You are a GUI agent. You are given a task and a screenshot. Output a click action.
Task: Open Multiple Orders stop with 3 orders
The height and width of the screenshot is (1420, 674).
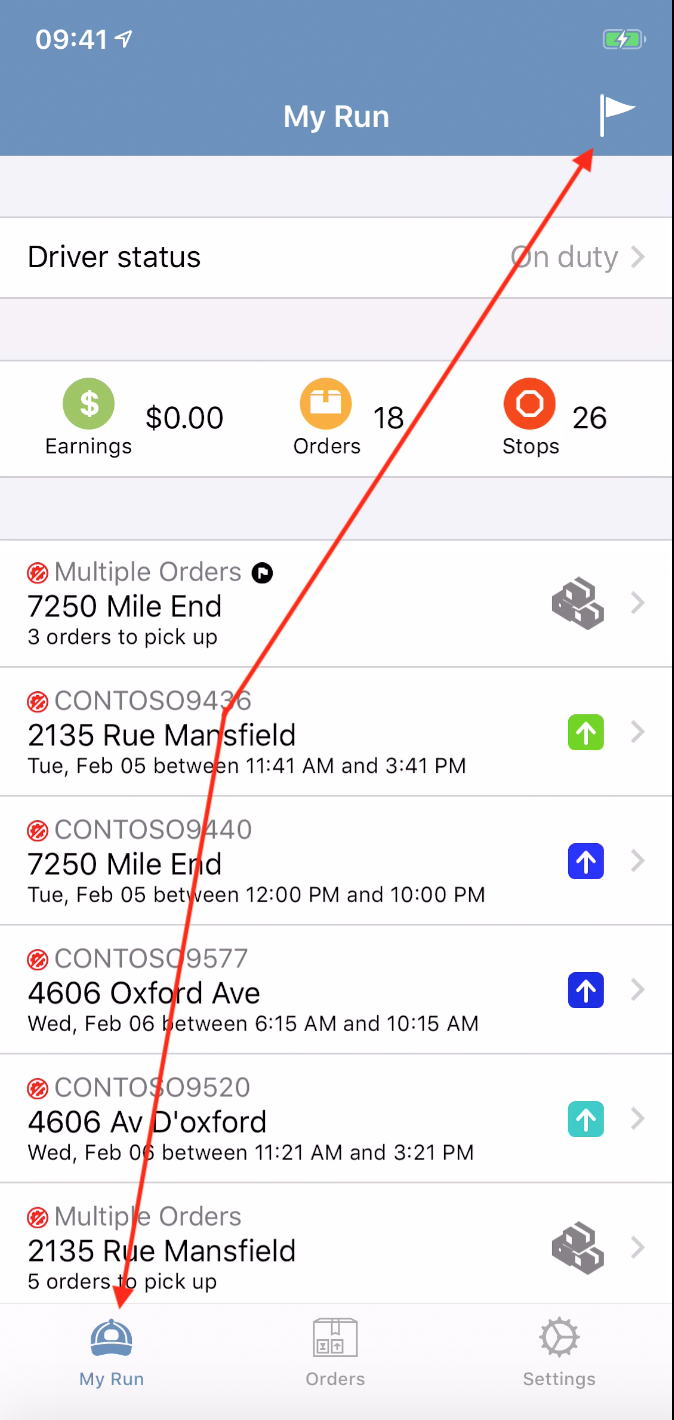click(x=337, y=604)
